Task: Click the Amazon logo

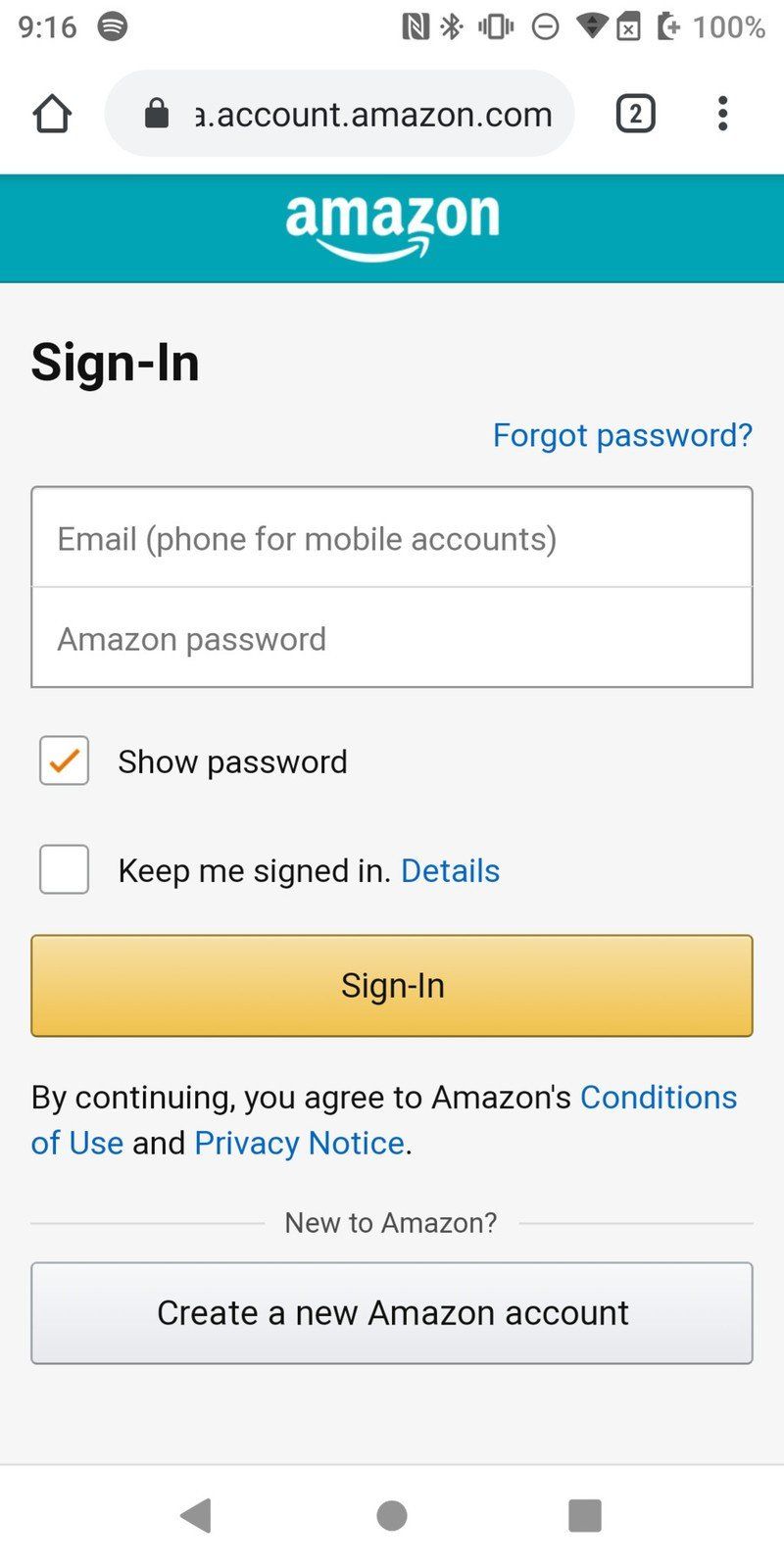Action: click(392, 222)
